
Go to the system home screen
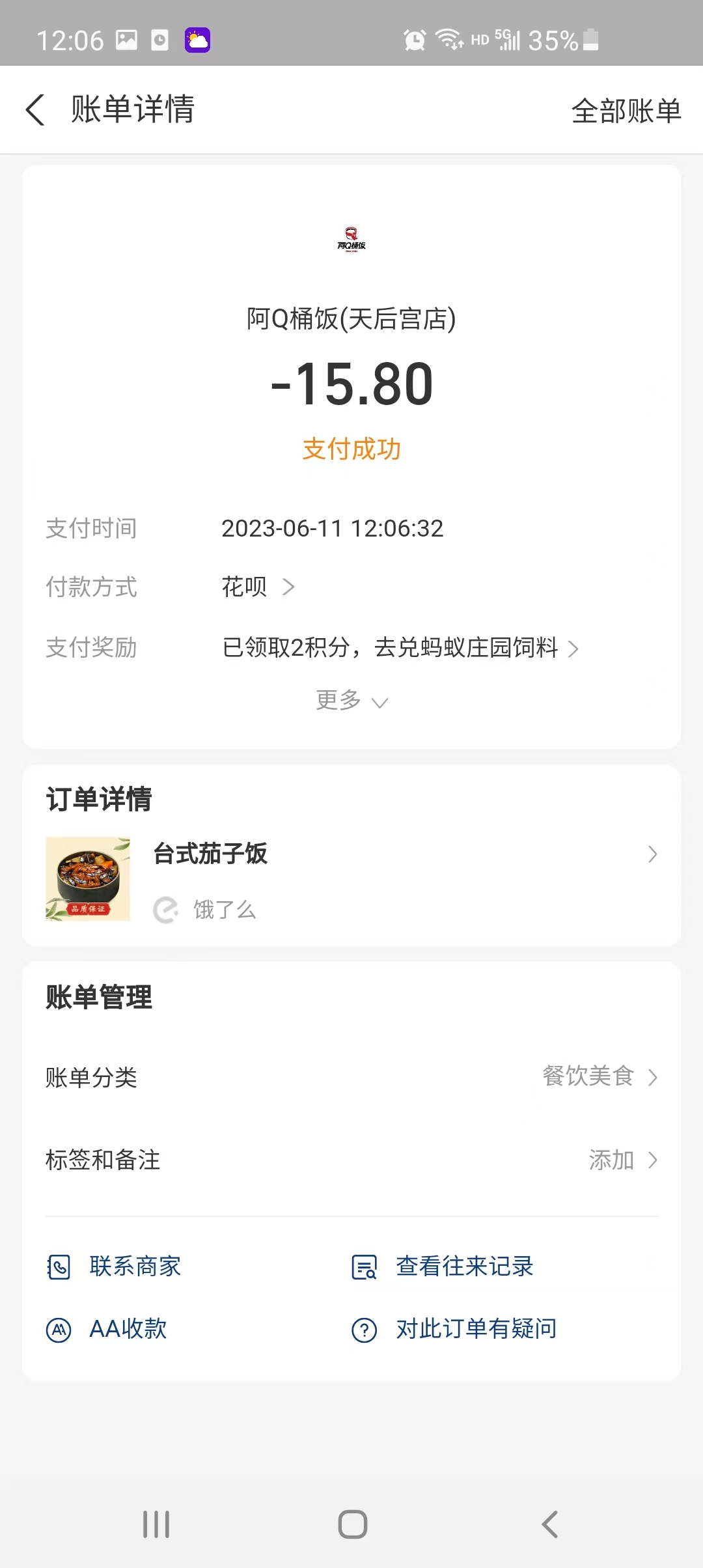point(352,1524)
